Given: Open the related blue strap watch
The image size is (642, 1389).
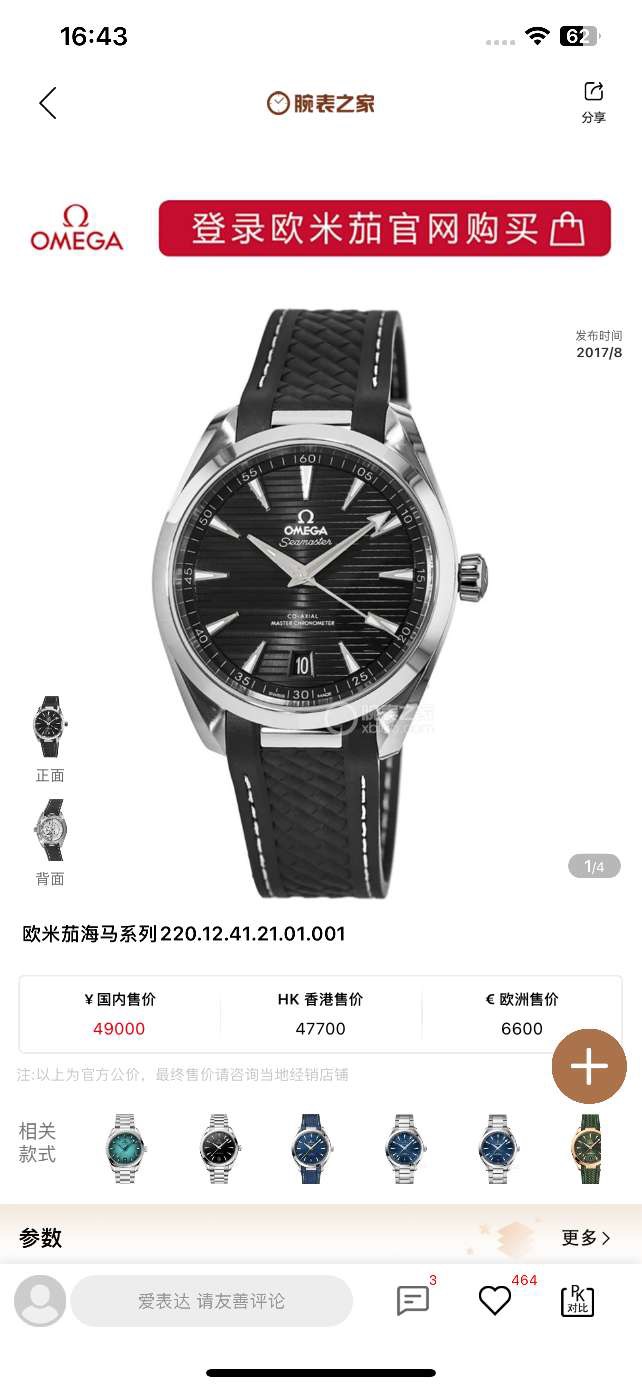Looking at the screenshot, I should pyautogui.click(x=312, y=1148).
